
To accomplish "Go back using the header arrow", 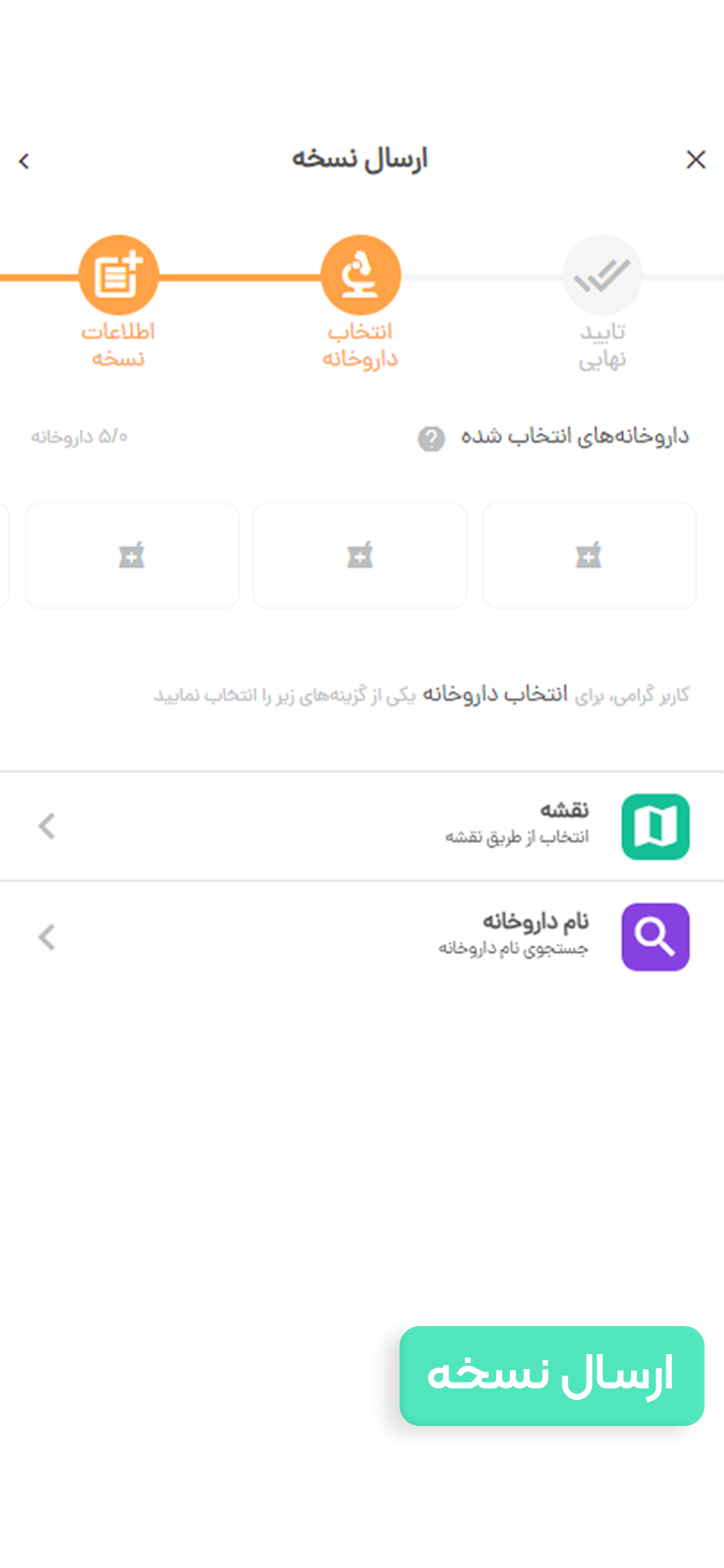I will 25,161.
